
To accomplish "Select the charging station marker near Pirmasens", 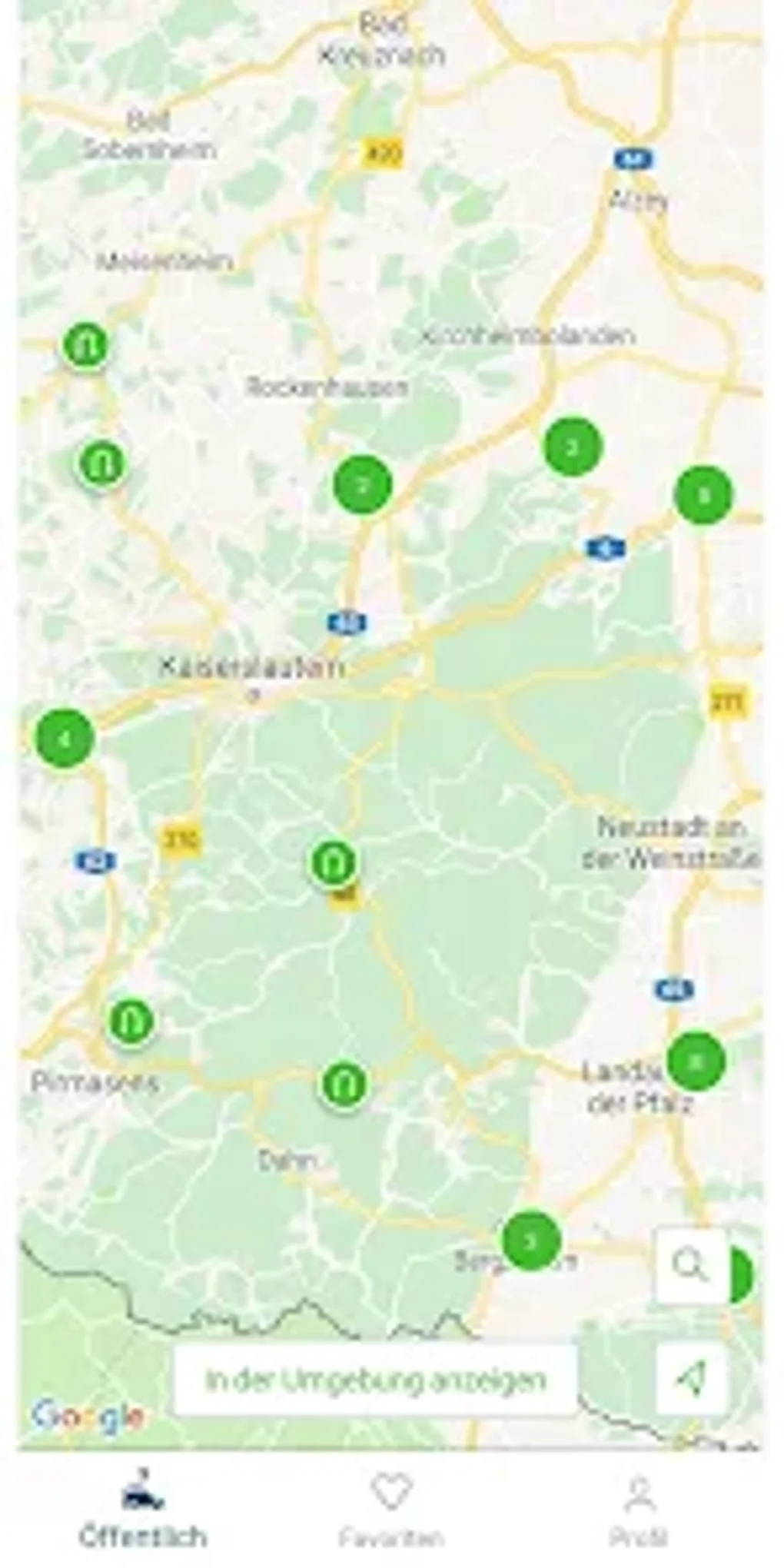I will coord(131,1022).
